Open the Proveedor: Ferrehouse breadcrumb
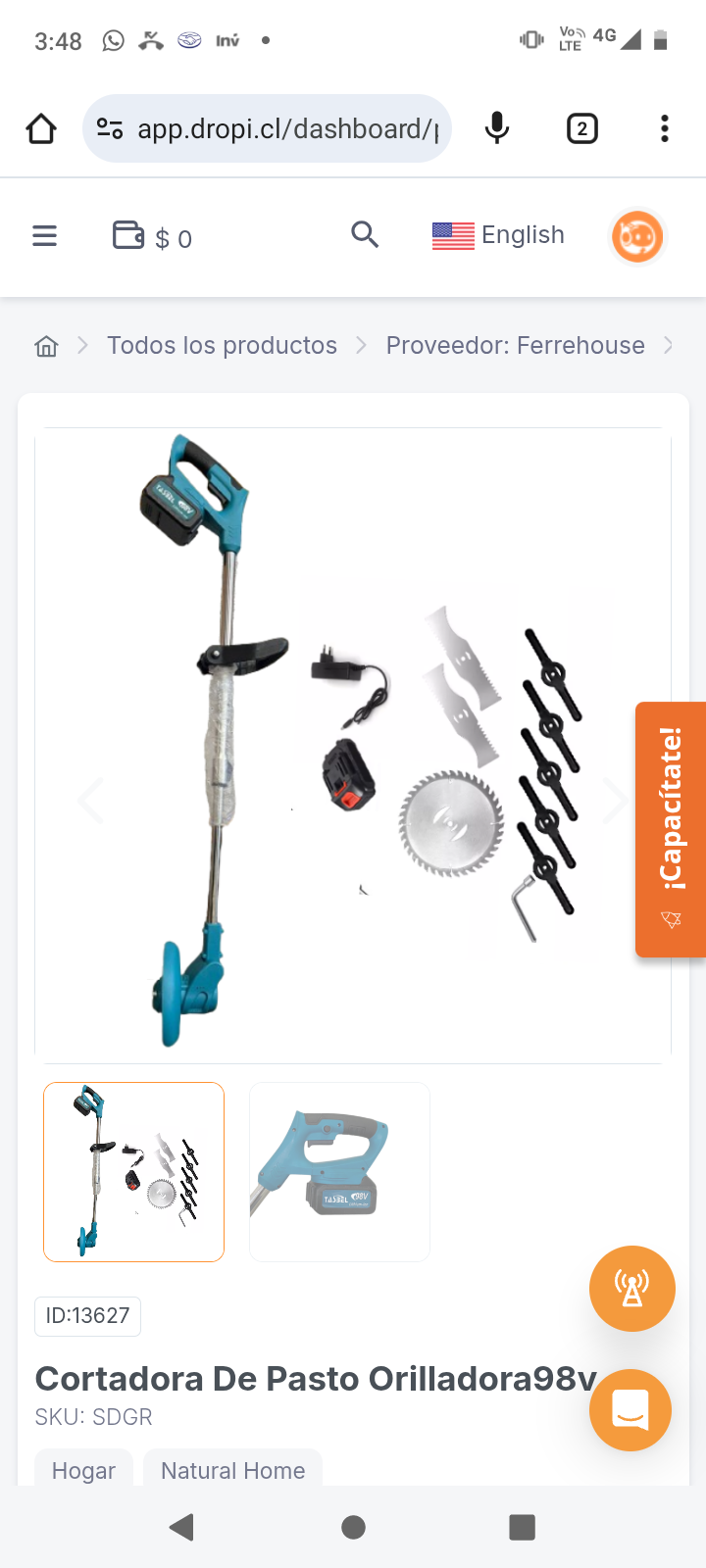Viewport: 706px width, 1568px height. (x=515, y=346)
